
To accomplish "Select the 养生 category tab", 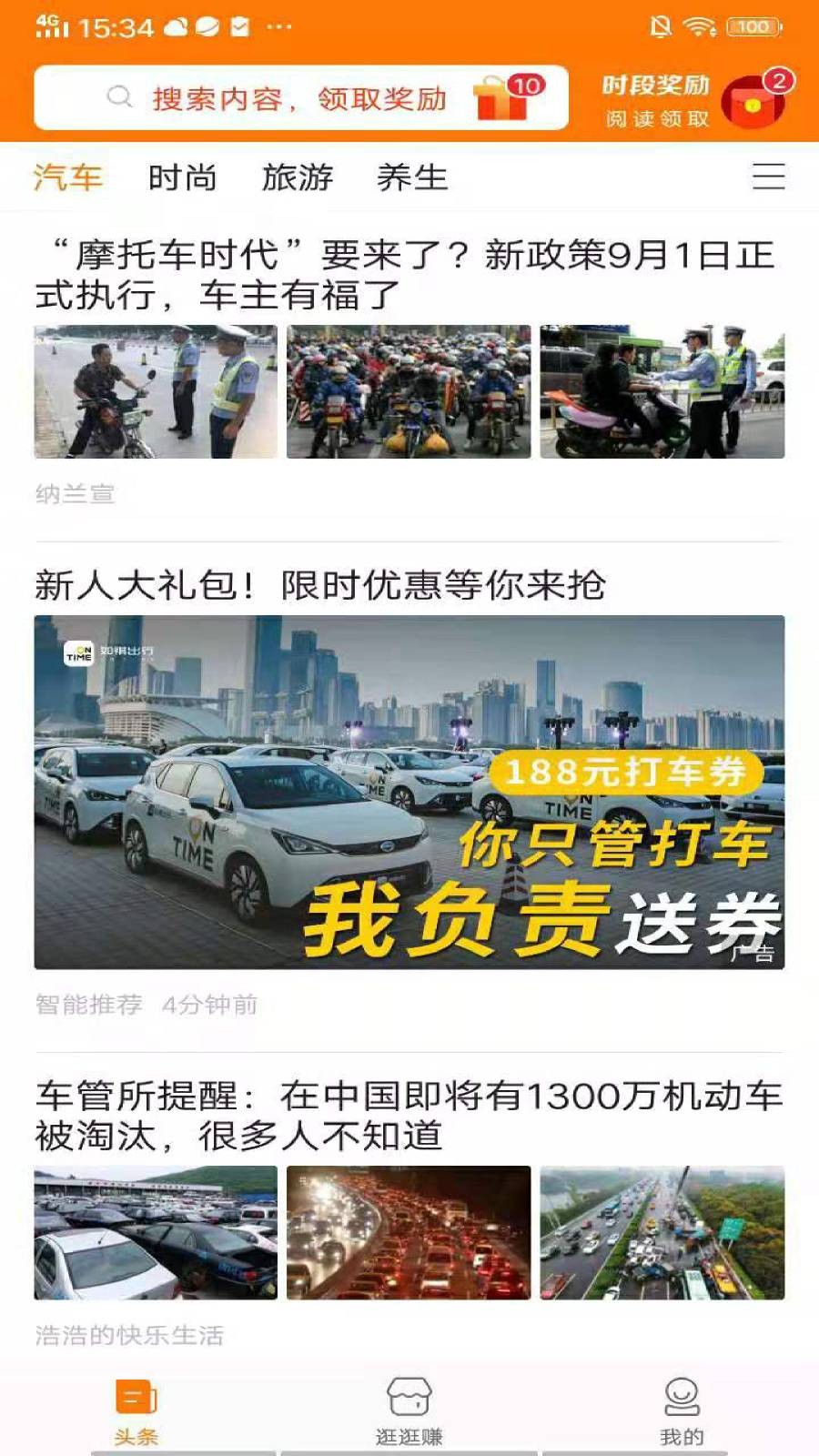I will coord(412,177).
